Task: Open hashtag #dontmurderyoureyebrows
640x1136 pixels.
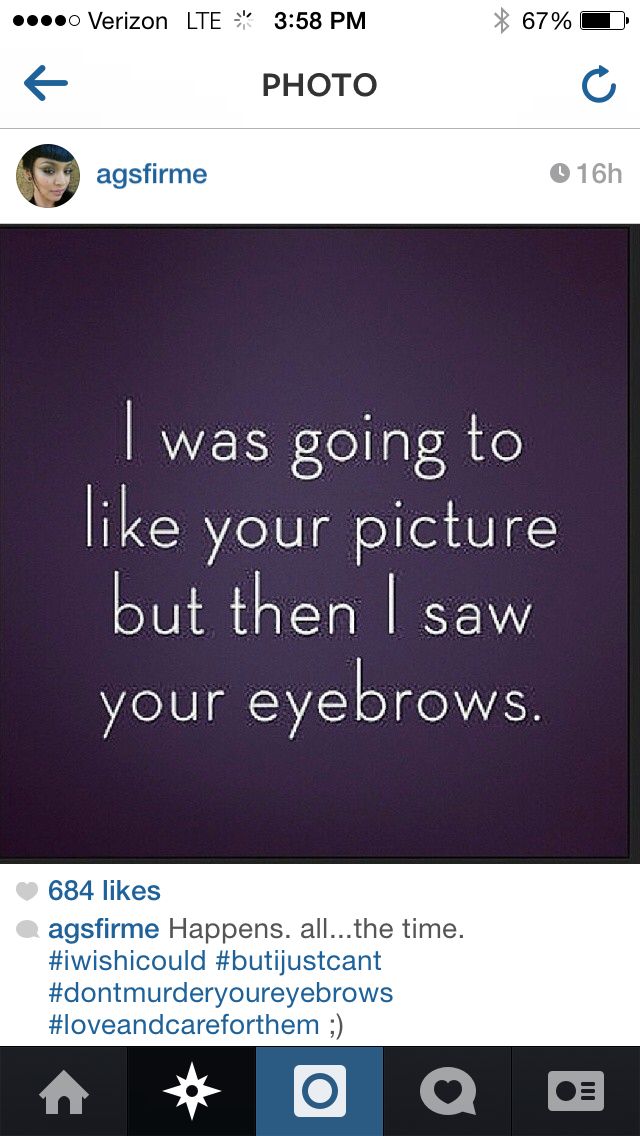Action: [x=220, y=993]
